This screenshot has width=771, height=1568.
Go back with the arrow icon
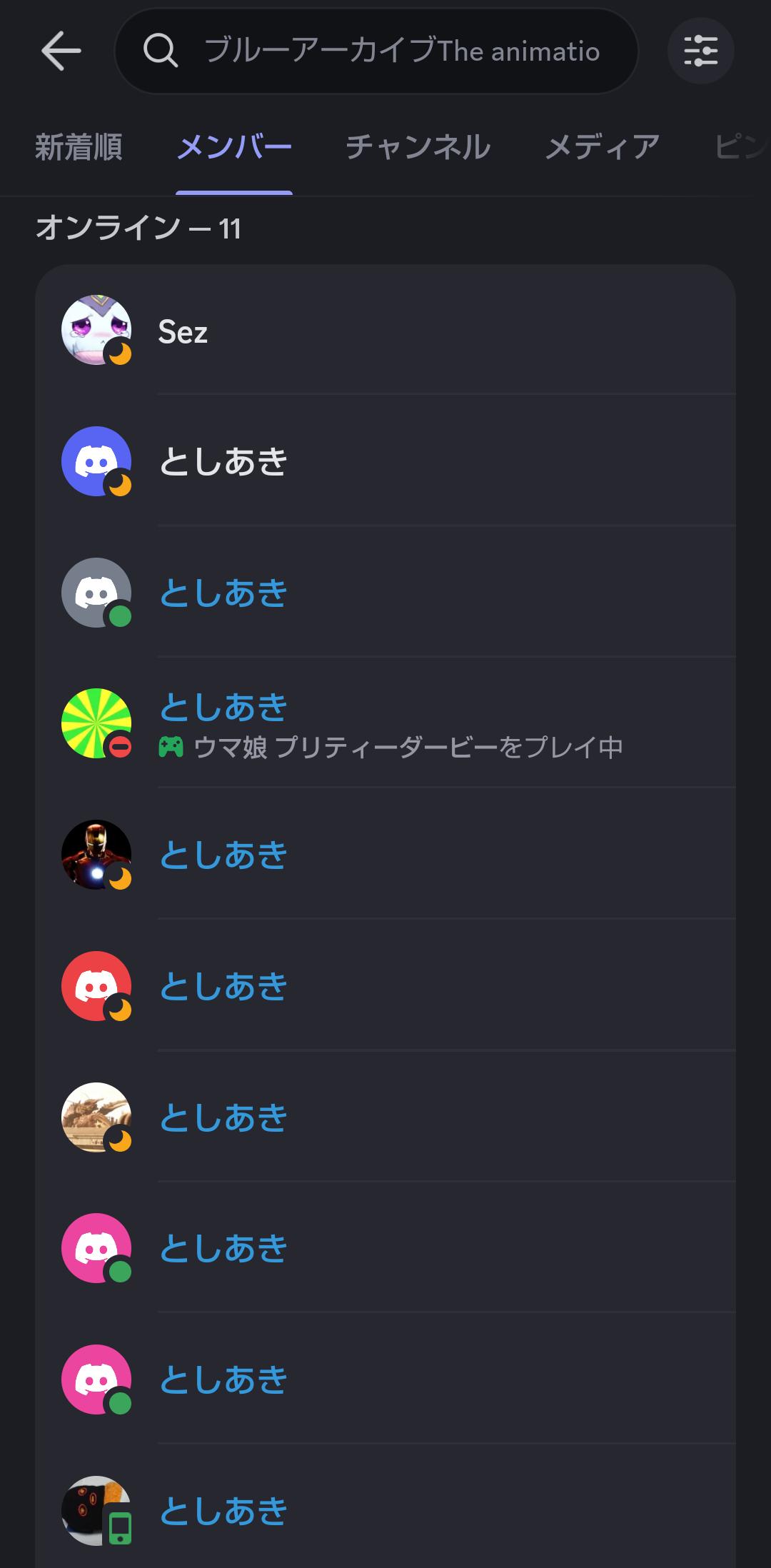(61, 51)
